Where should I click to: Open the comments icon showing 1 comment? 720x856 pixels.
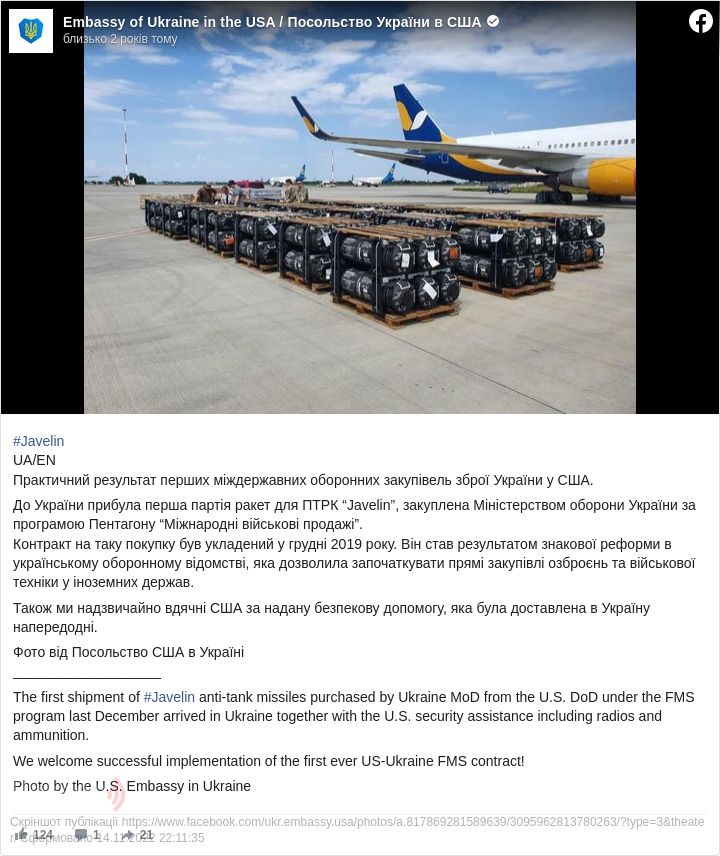click(81, 834)
